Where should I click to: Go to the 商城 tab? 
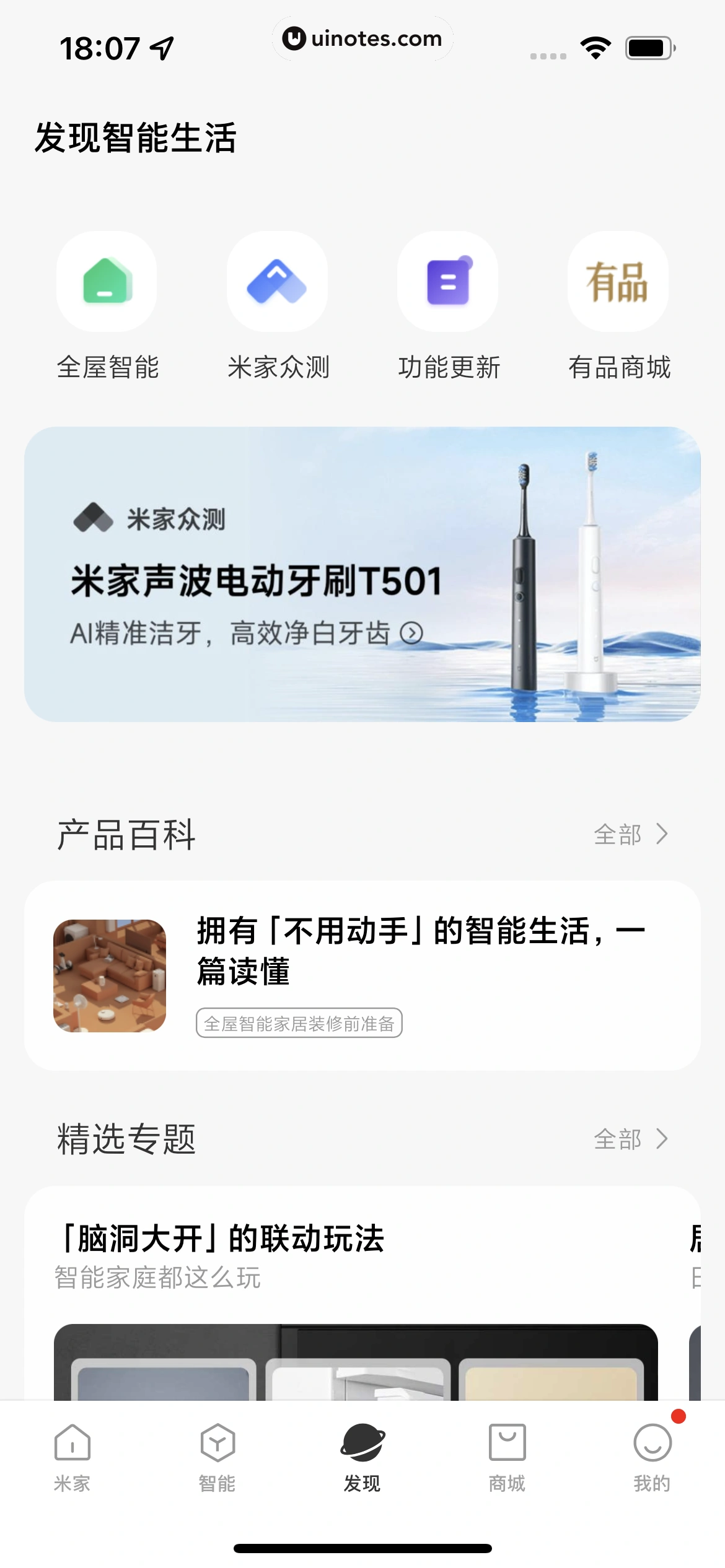point(507,1457)
